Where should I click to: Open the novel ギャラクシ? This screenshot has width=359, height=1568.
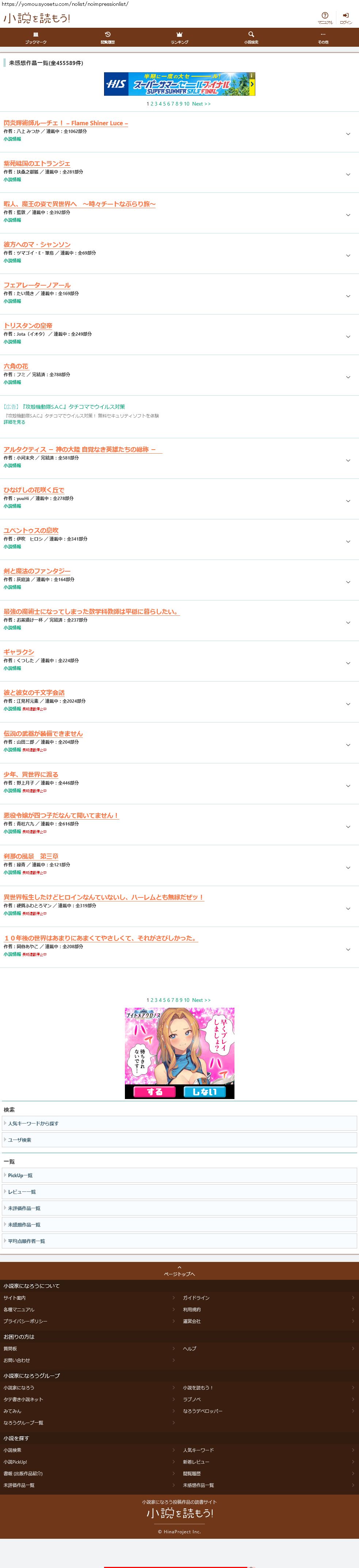pyautogui.click(x=19, y=652)
